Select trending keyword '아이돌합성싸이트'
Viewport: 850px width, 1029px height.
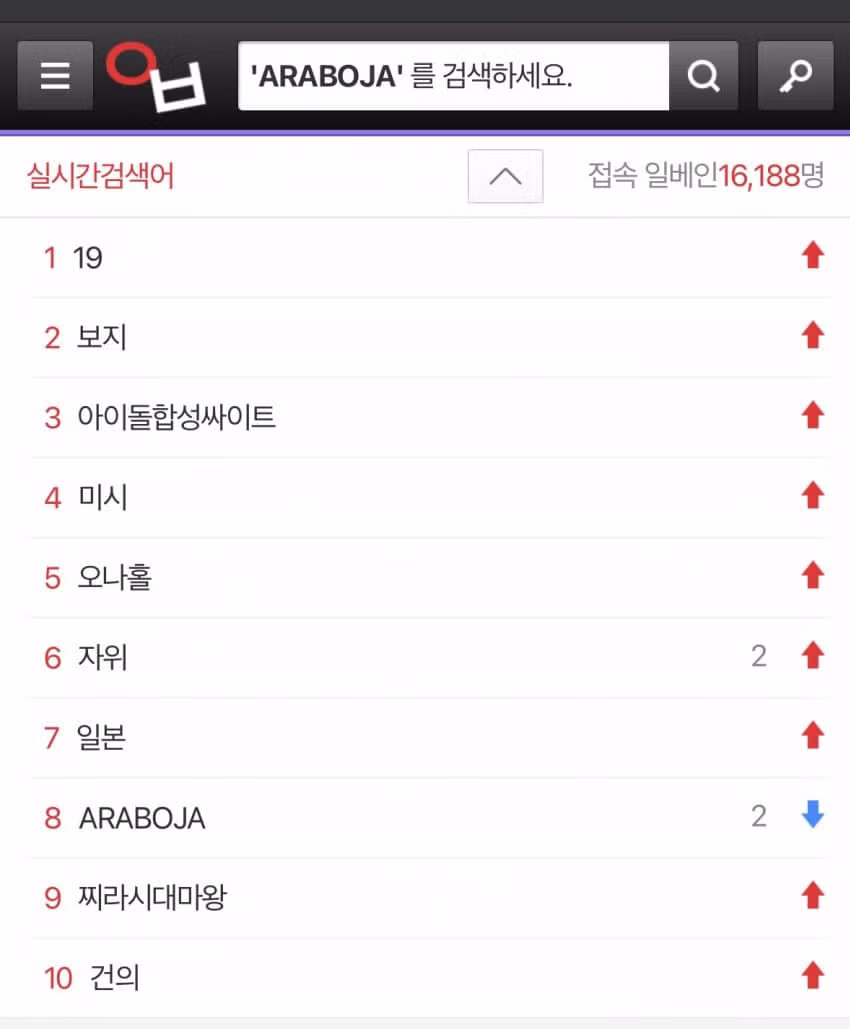[176, 417]
